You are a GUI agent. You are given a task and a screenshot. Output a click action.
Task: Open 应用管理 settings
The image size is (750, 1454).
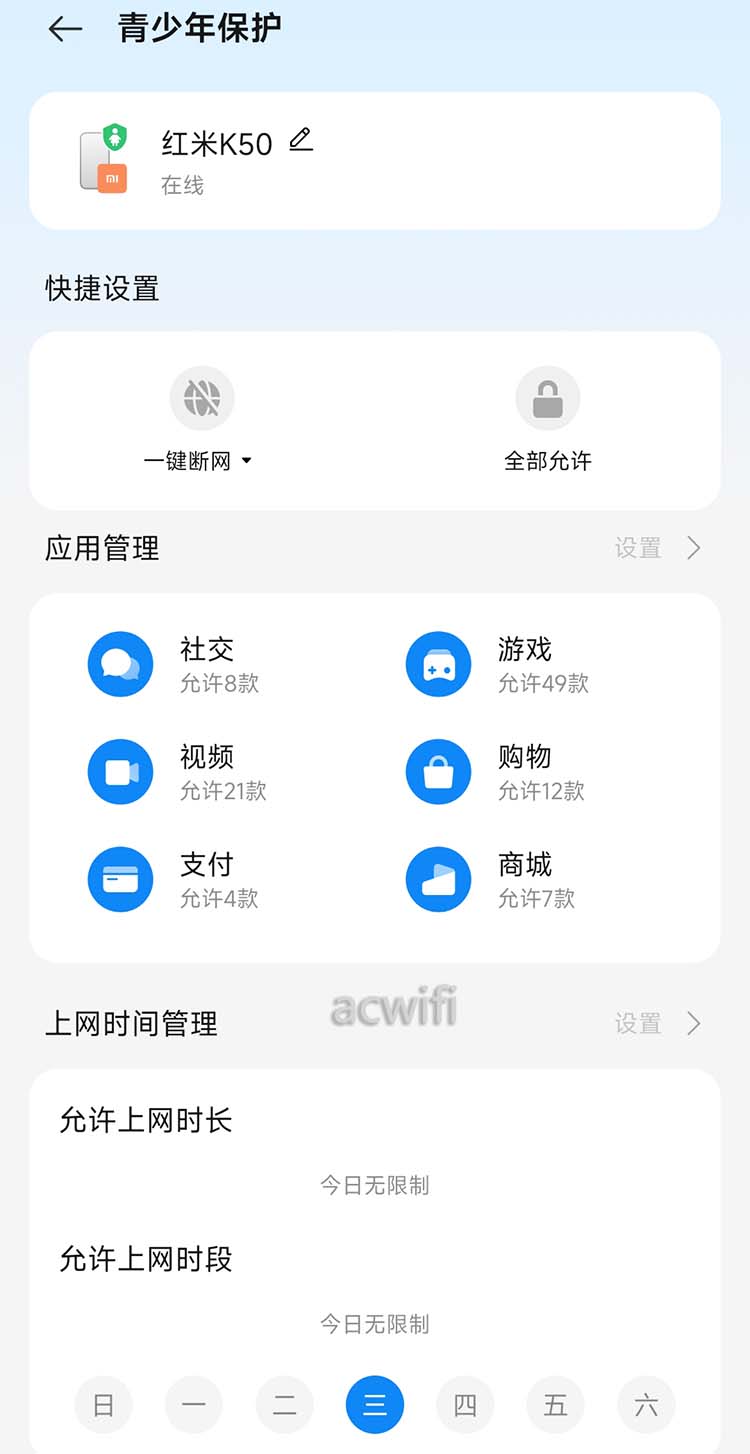tap(657, 548)
